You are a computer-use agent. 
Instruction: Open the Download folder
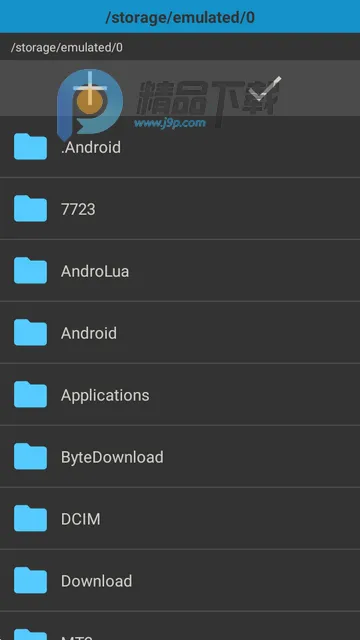(x=180, y=581)
